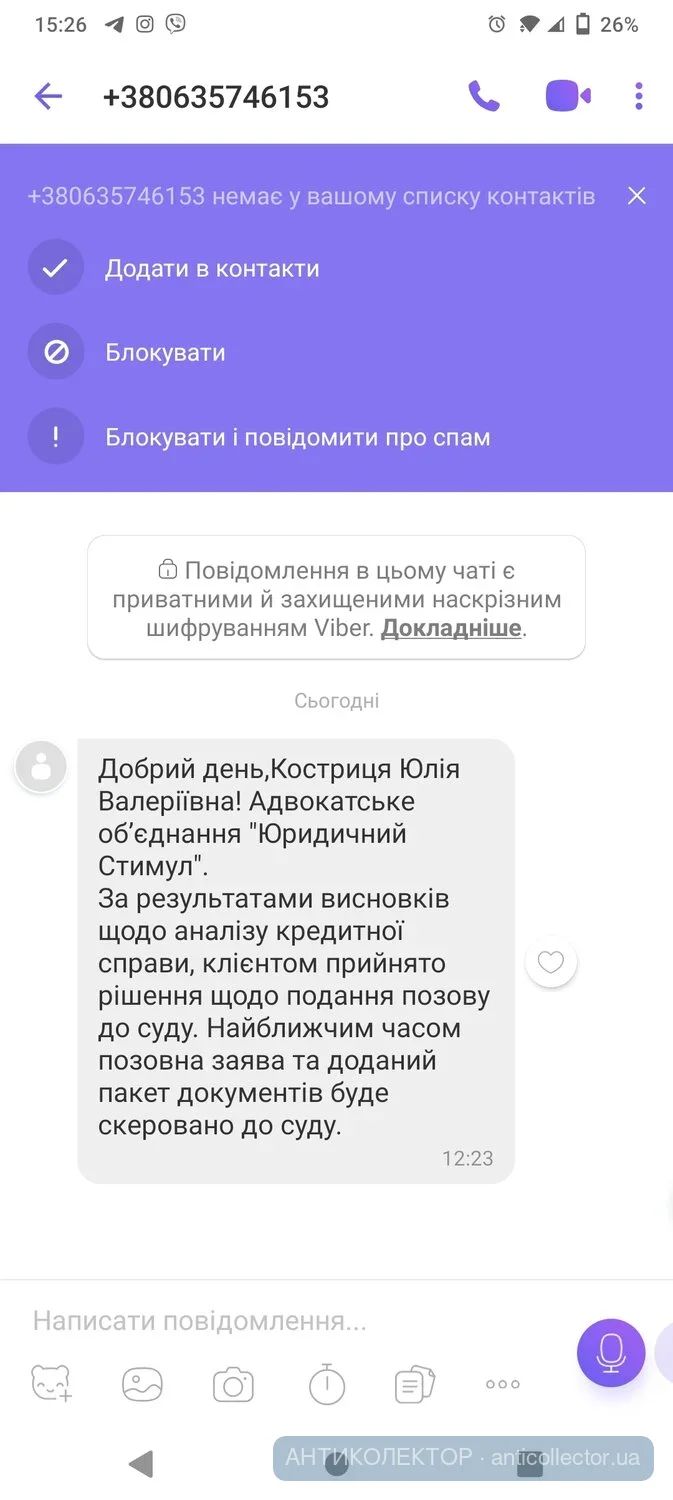Tap the system back button
The image size is (673, 1500).
[141, 1465]
